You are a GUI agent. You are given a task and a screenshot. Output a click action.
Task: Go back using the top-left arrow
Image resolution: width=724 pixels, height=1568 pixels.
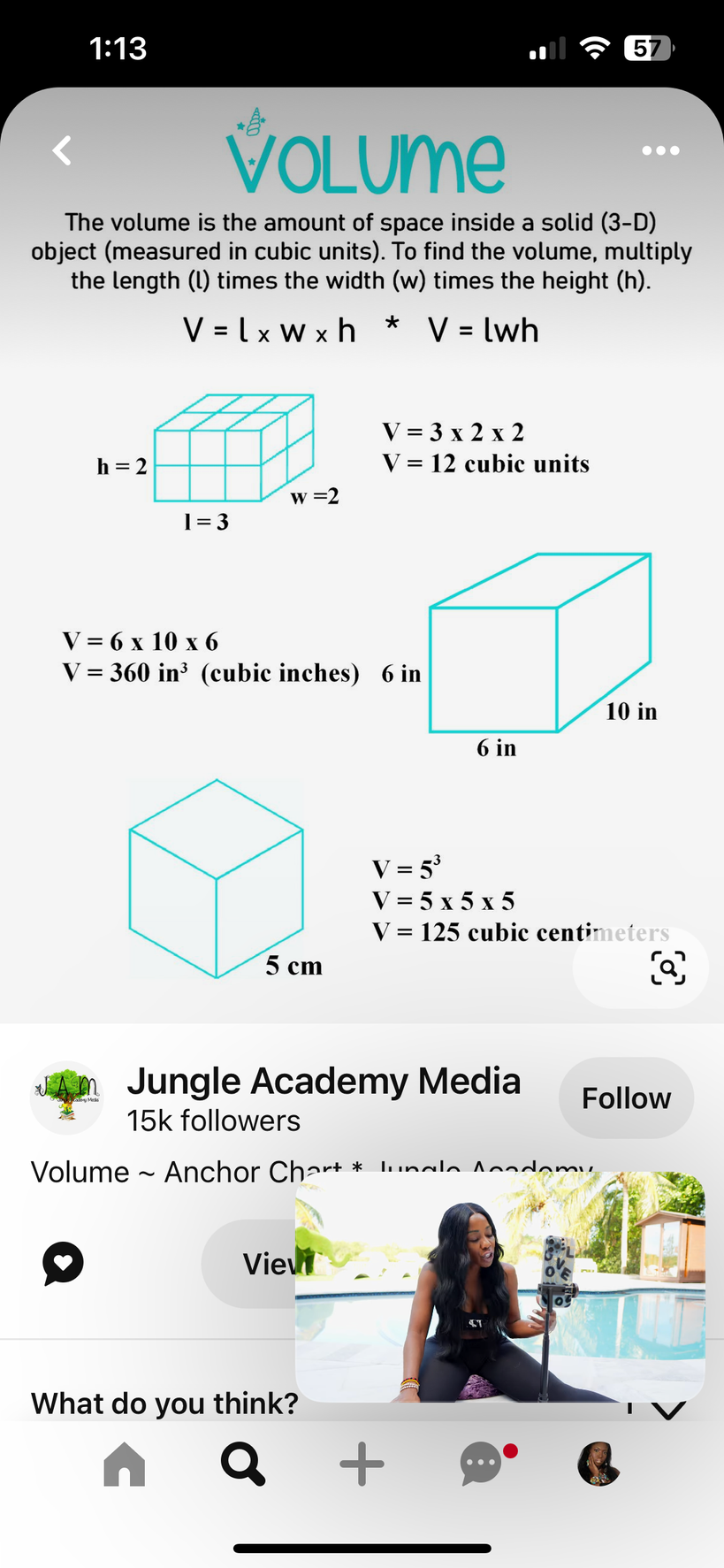(62, 150)
